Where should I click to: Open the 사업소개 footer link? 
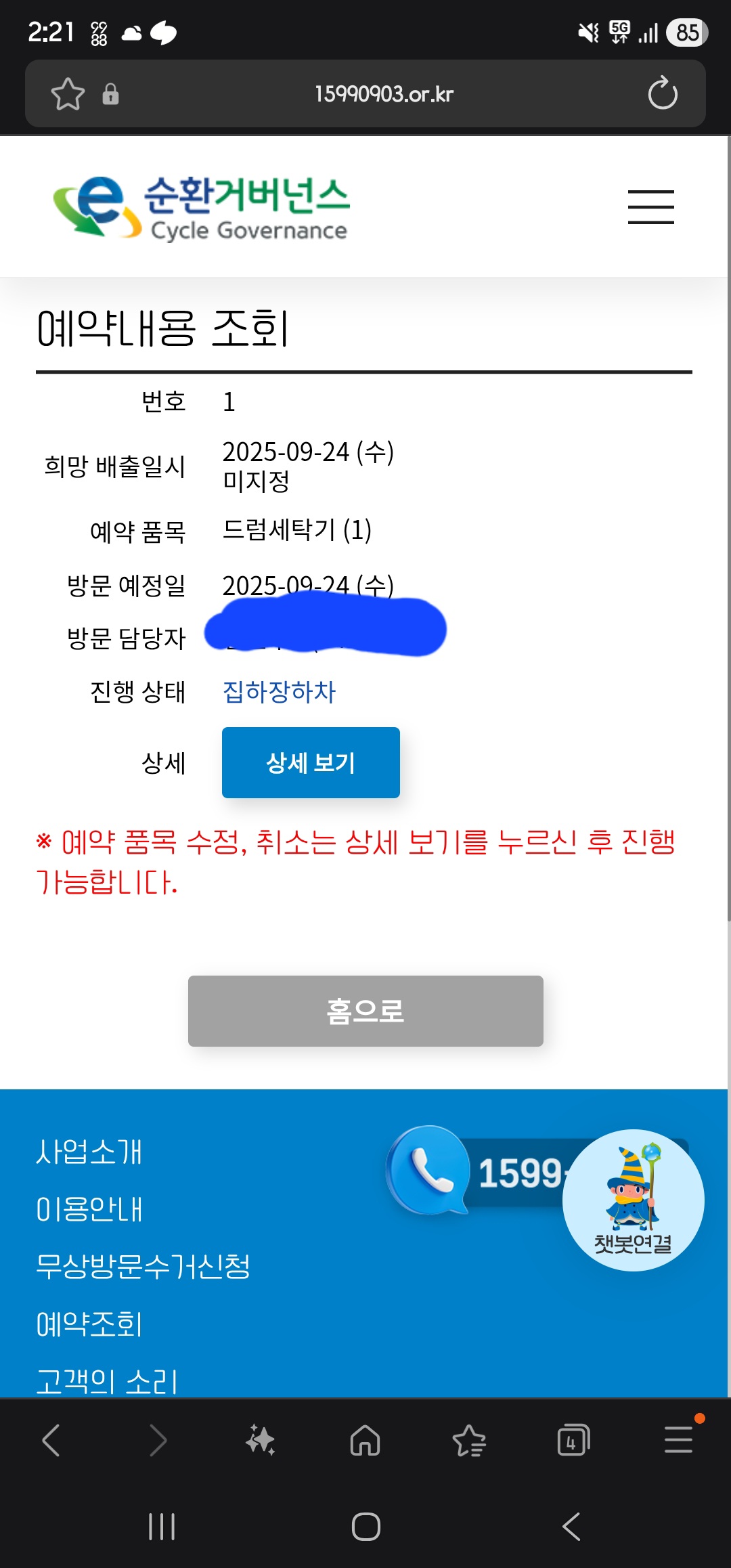click(89, 1152)
